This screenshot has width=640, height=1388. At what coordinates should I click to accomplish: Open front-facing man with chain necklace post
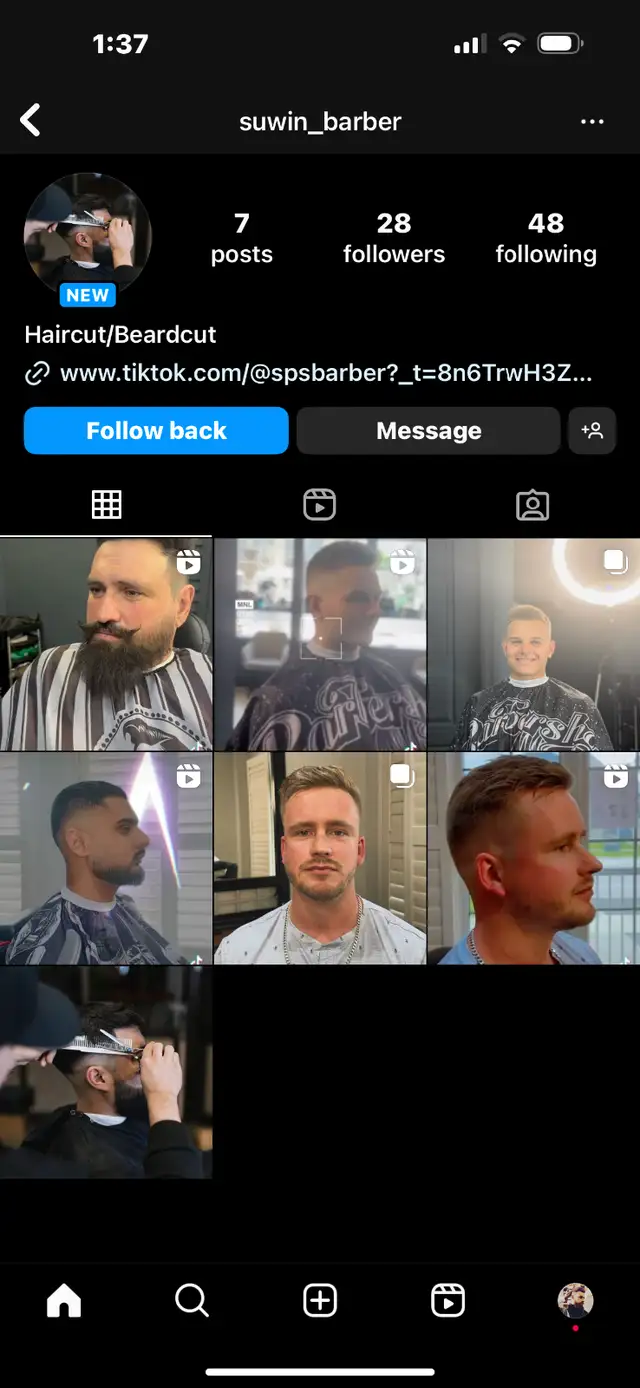coord(320,858)
